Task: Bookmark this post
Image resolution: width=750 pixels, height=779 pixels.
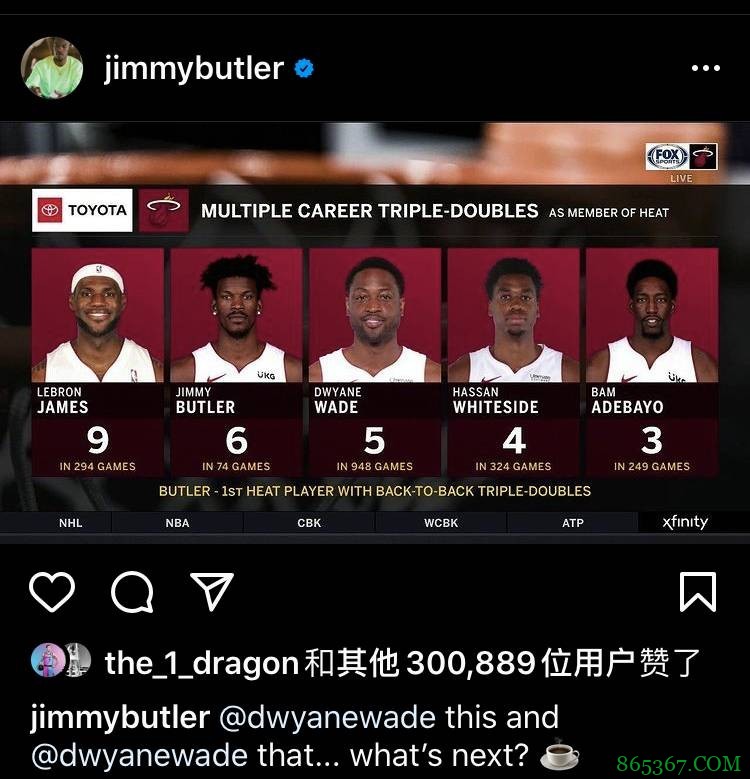Action: [x=698, y=591]
